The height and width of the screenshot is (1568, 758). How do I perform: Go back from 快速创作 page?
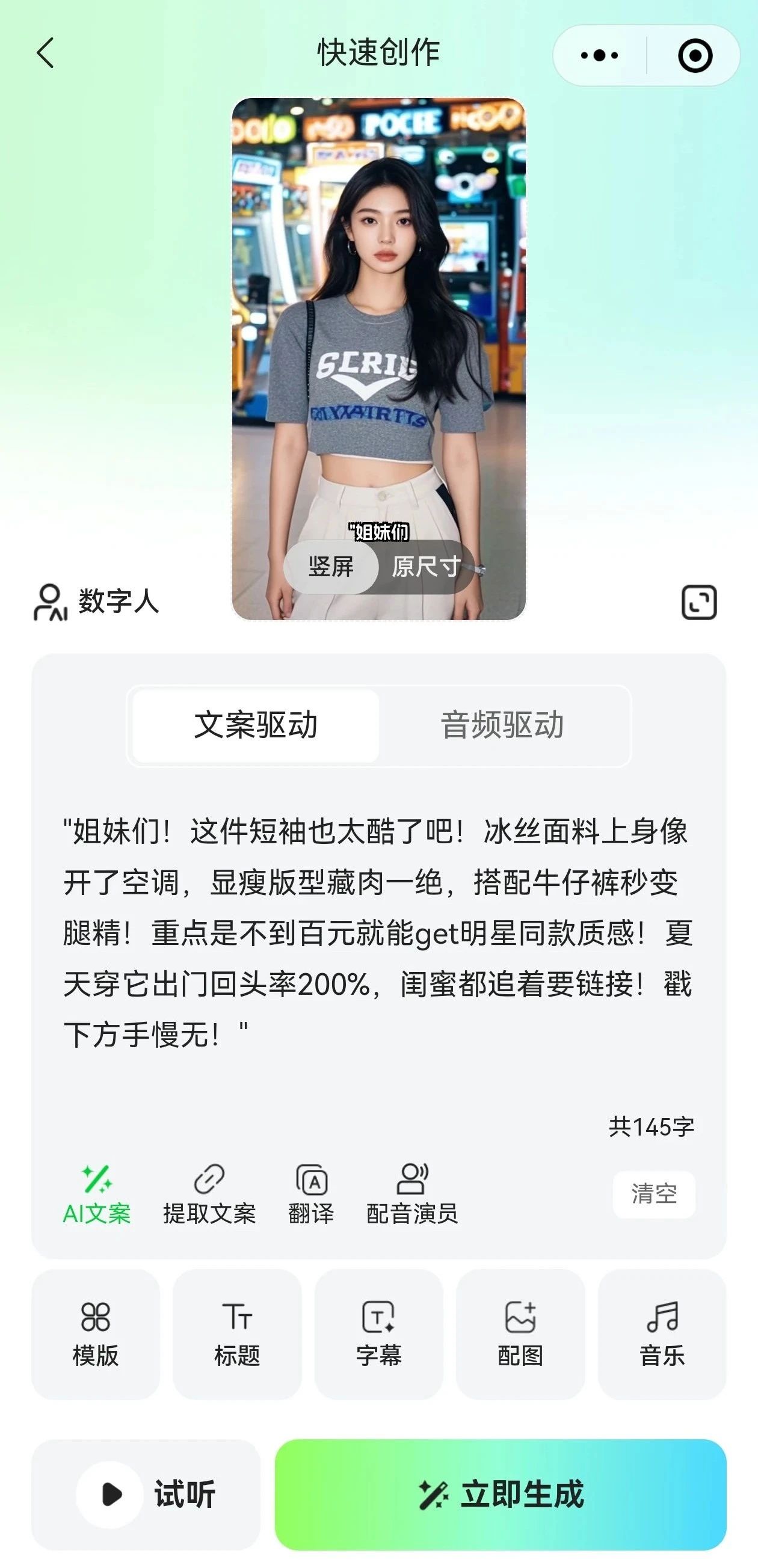coord(46,53)
